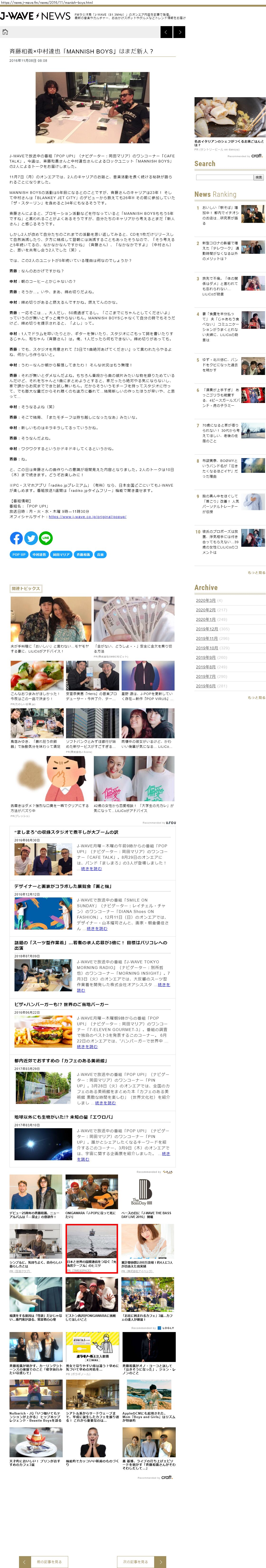Open the 2019年12月 archive link
Screen dimensions: 266x1568
(x=206, y=629)
